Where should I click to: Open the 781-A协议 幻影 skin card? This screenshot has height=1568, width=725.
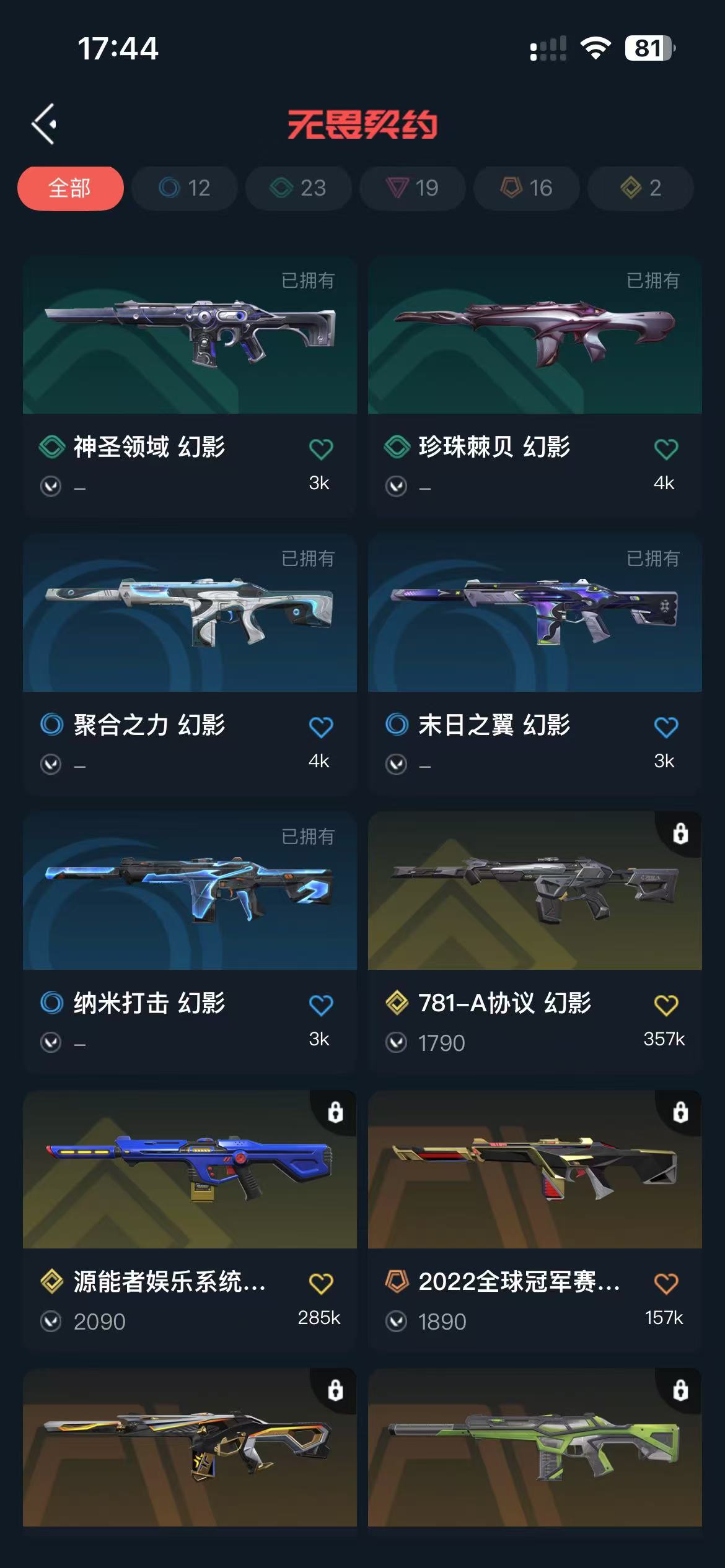tap(534, 892)
